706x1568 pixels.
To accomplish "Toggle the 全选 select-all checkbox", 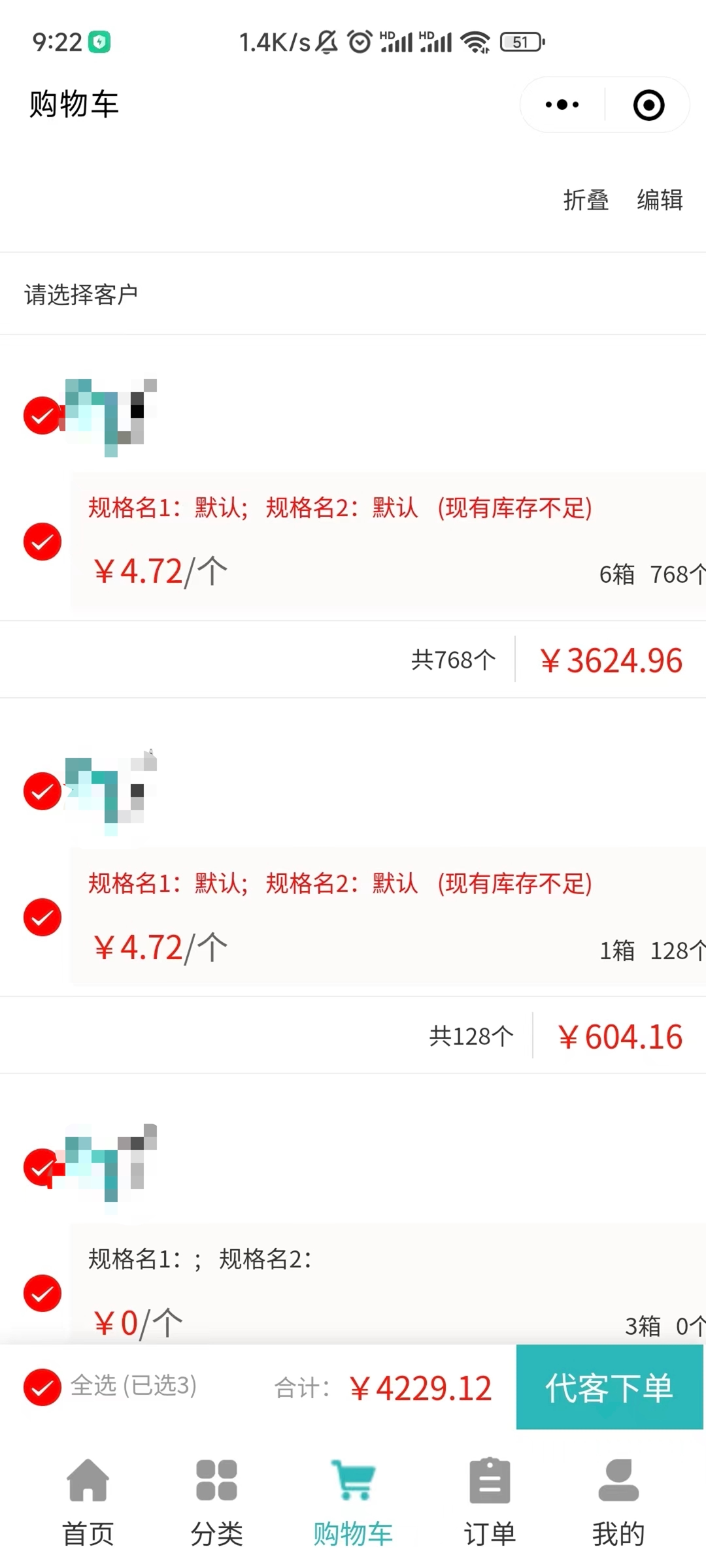I will click(42, 1387).
